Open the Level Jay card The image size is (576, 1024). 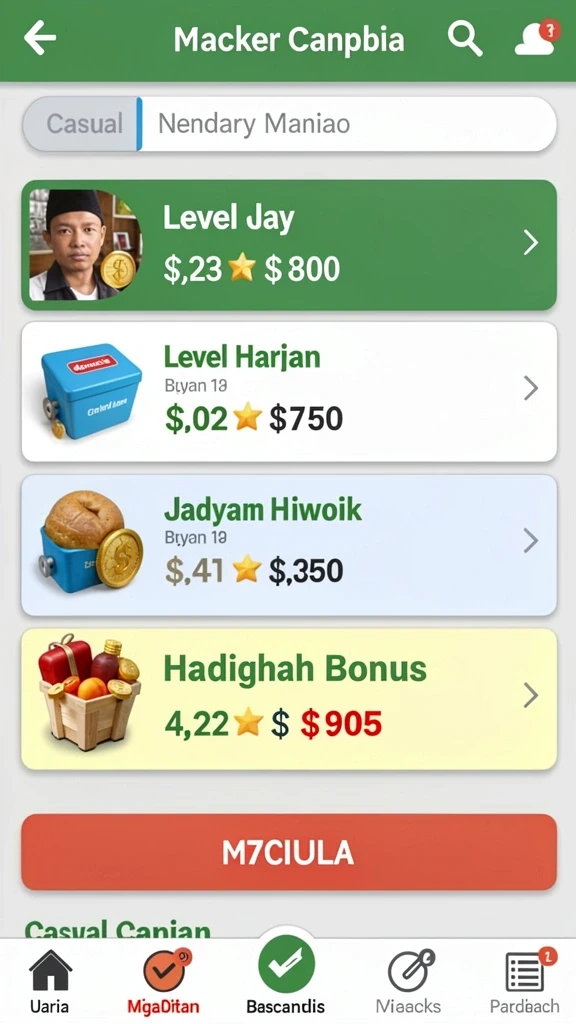pyautogui.click(x=289, y=245)
